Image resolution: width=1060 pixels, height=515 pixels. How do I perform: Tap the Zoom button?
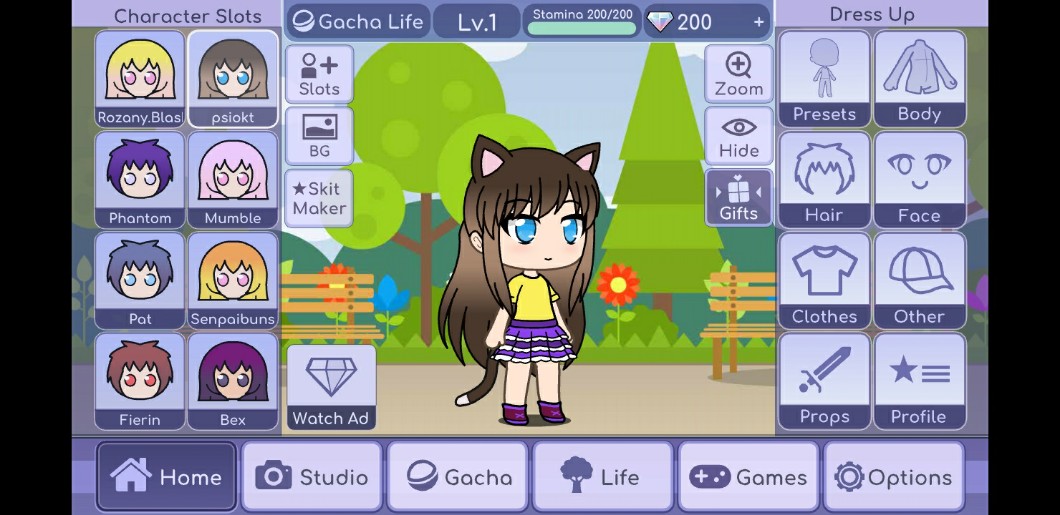pyautogui.click(x=739, y=74)
